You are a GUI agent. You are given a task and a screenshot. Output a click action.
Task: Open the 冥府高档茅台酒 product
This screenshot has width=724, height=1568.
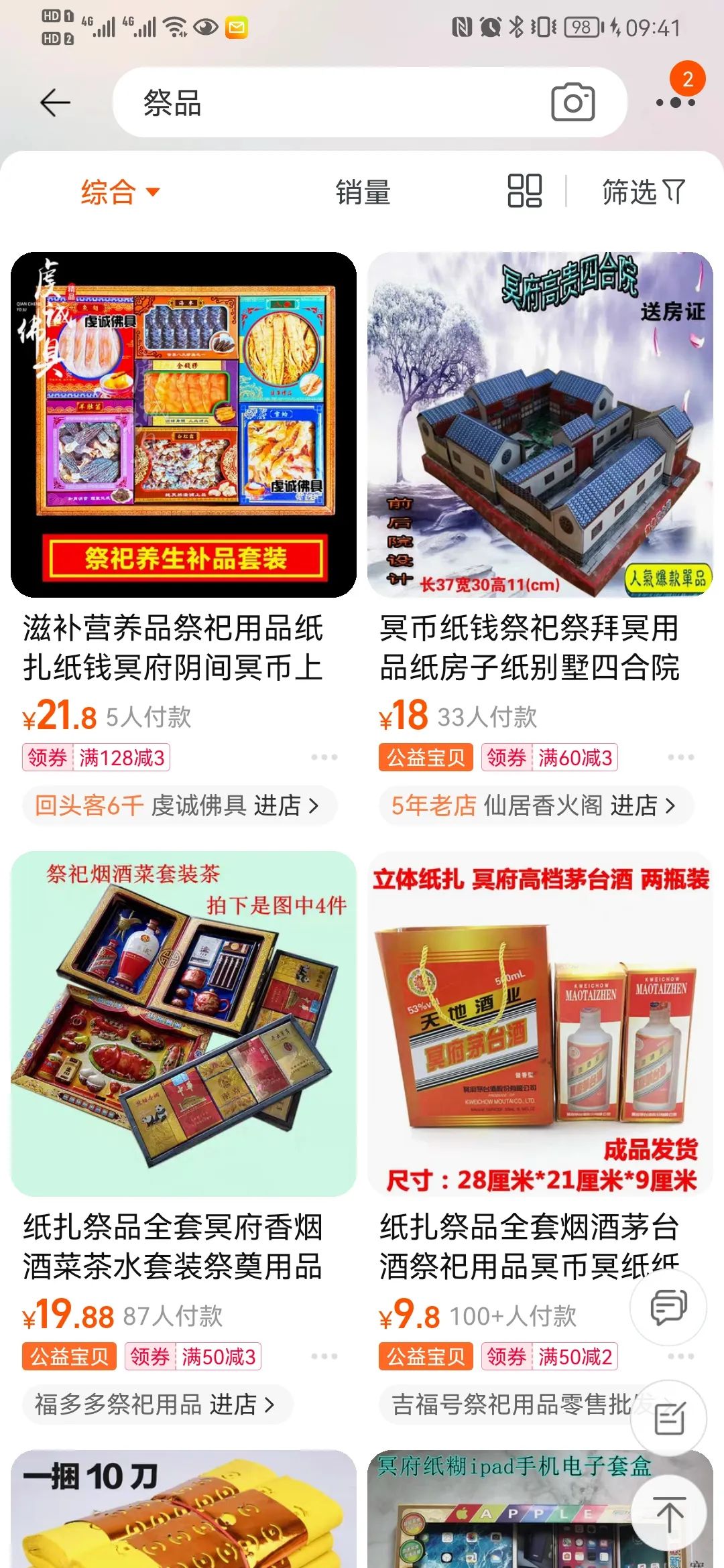click(x=540, y=1023)
